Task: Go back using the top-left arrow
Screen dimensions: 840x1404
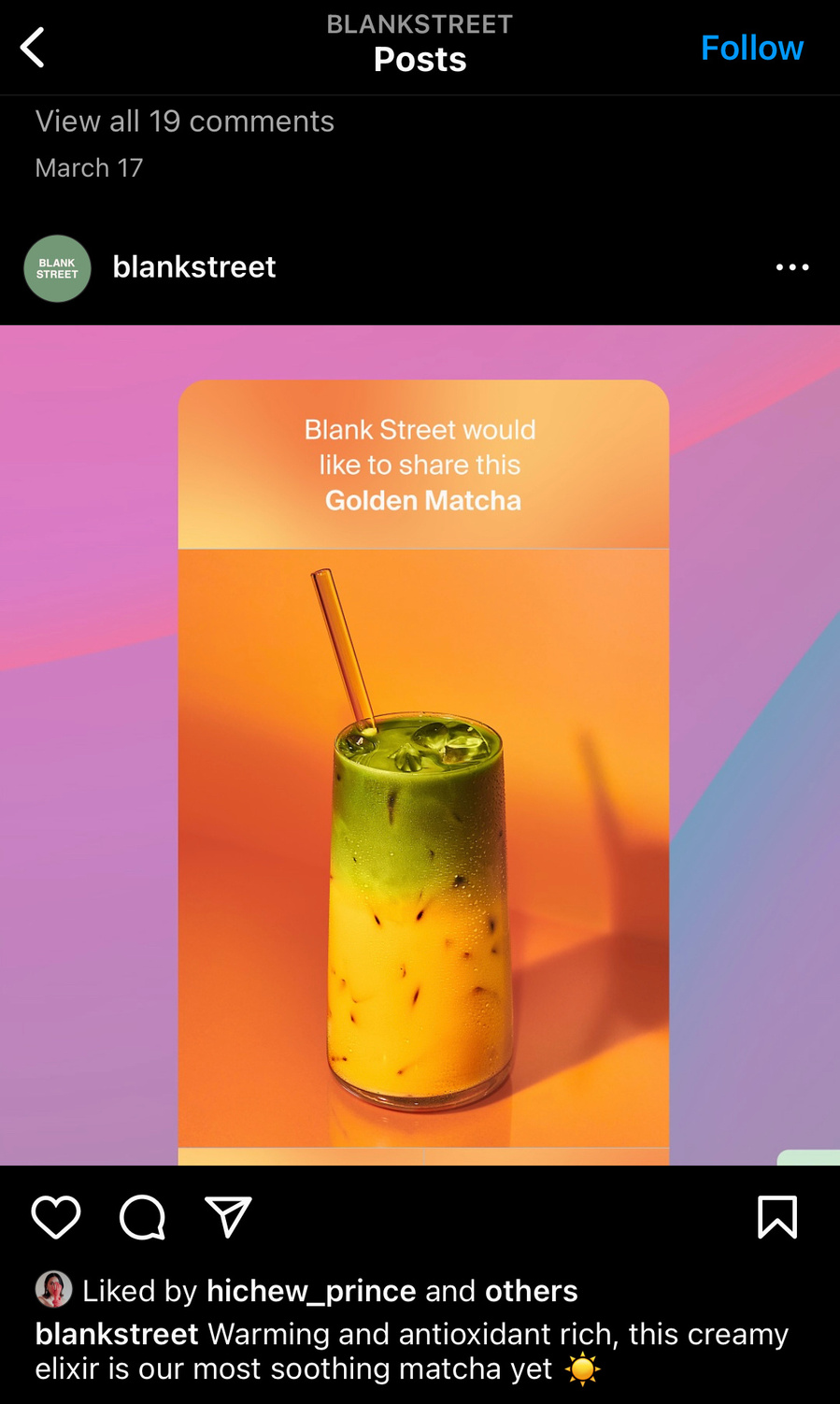Action: click(33, 48)
